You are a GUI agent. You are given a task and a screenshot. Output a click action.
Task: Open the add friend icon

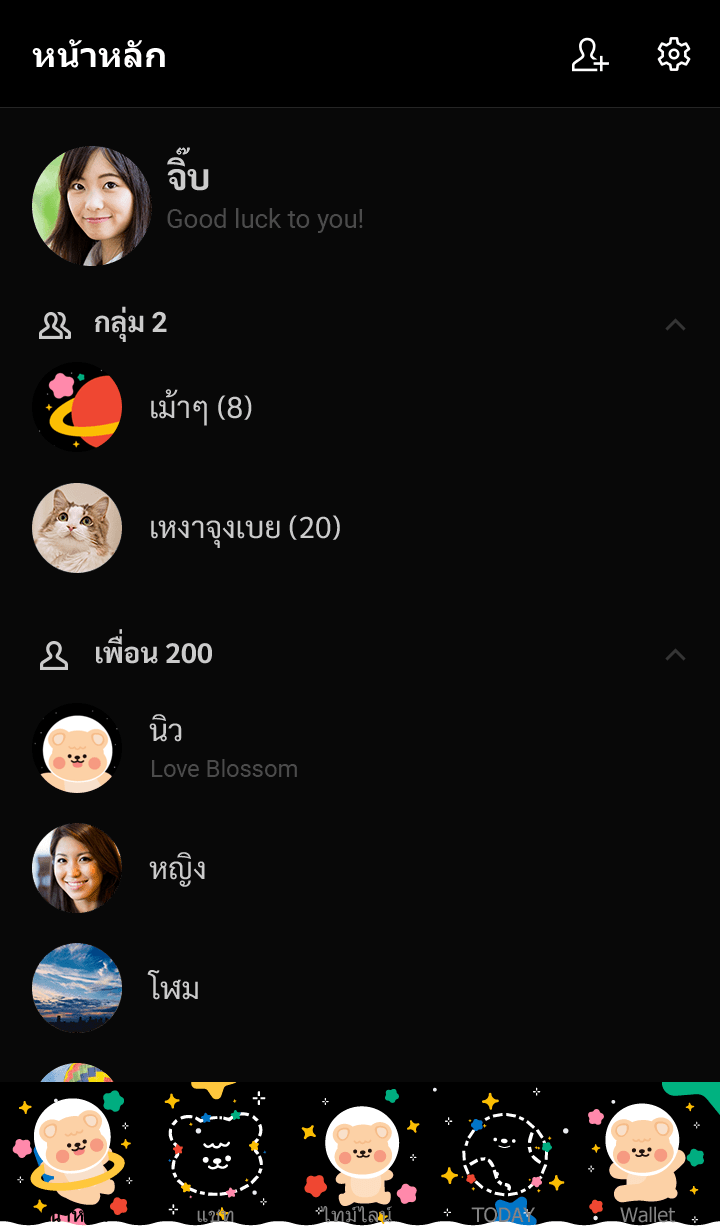589,55
